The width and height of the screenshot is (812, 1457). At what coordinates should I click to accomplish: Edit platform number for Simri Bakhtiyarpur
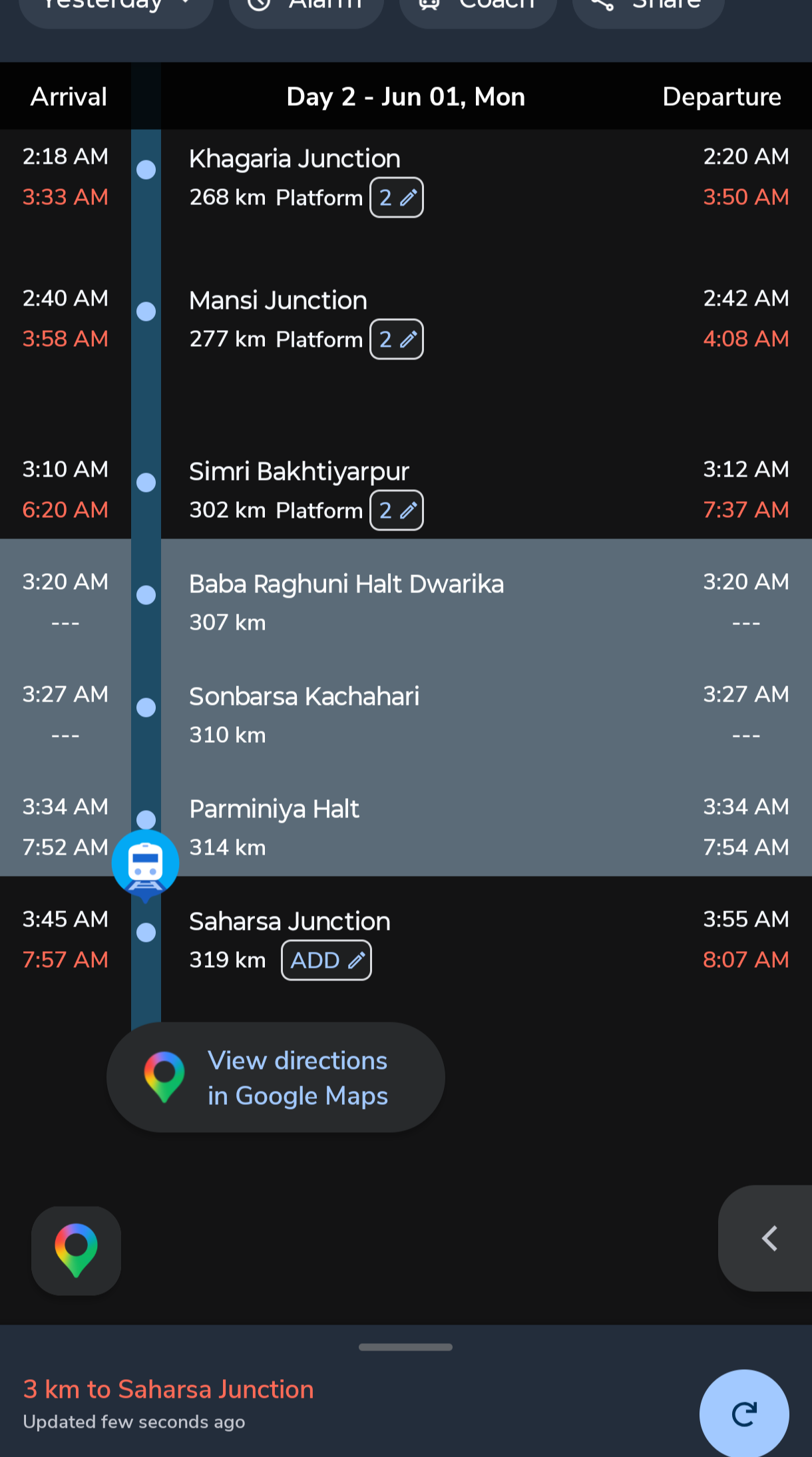[x=397, y=511]
